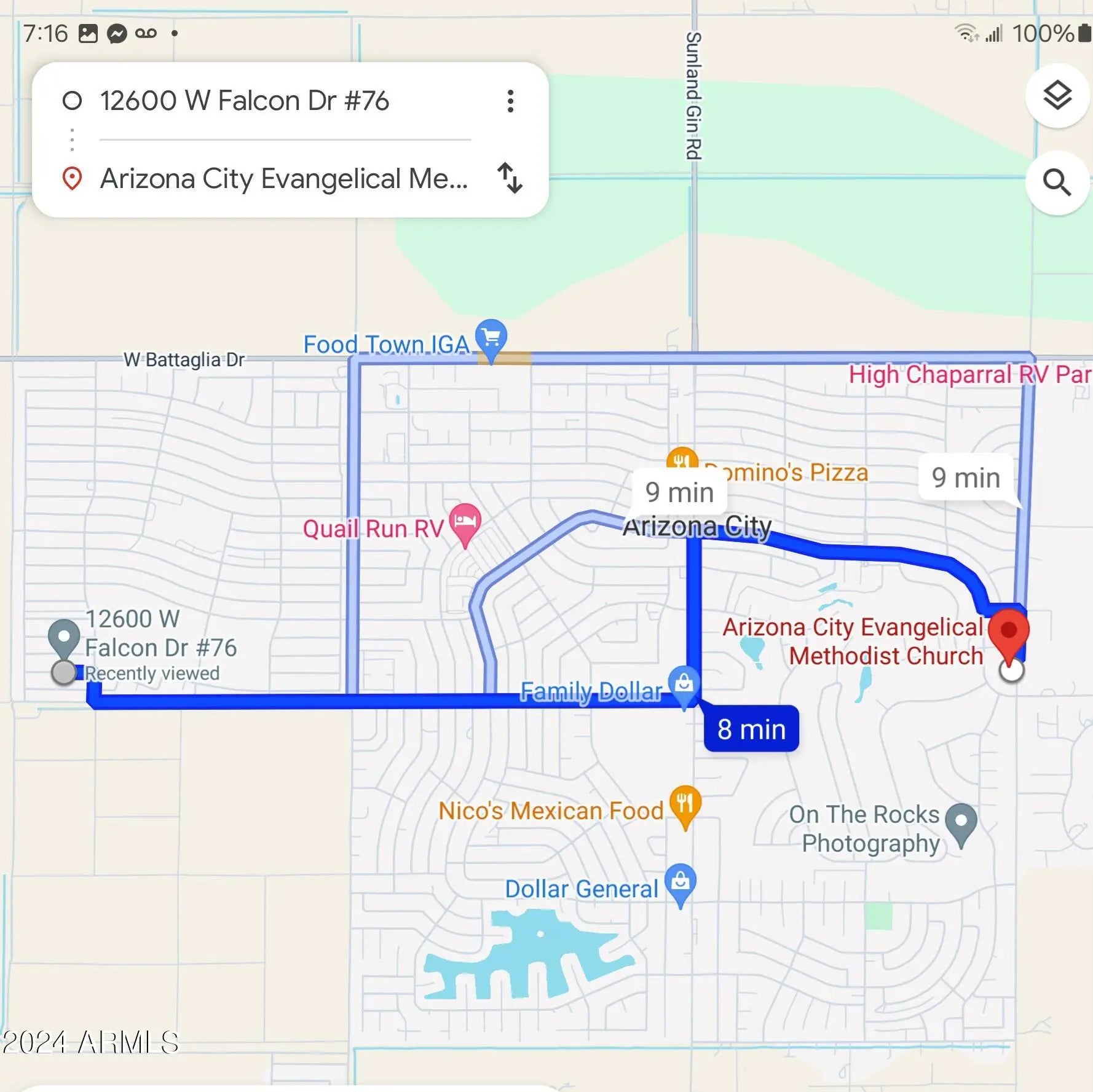Edit the Arizona City Evangelical destination field
The image size is (1093, 1092).
(283, 179)
